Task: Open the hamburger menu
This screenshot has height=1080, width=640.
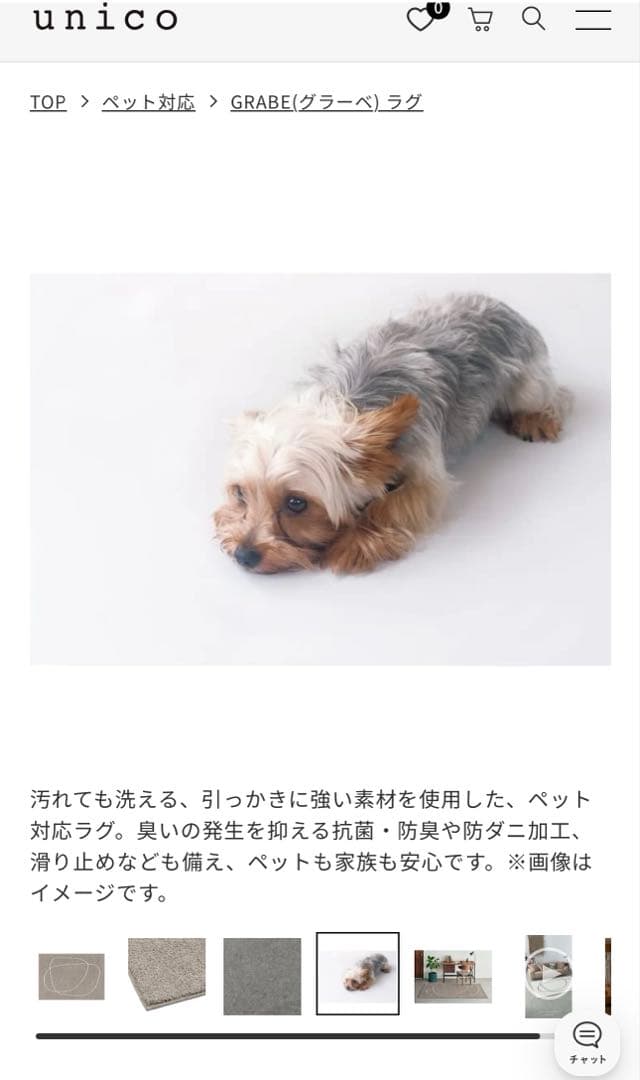Action: click(x=593, y=20)
